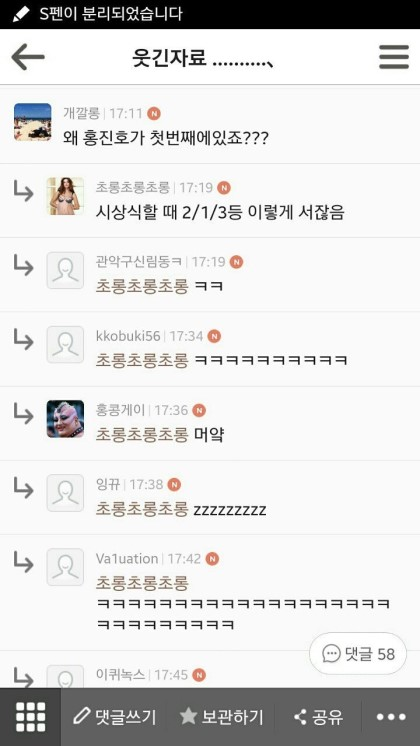Share the post via 공유
Viewport: 420px width, 746px height.
pos(319,717)
